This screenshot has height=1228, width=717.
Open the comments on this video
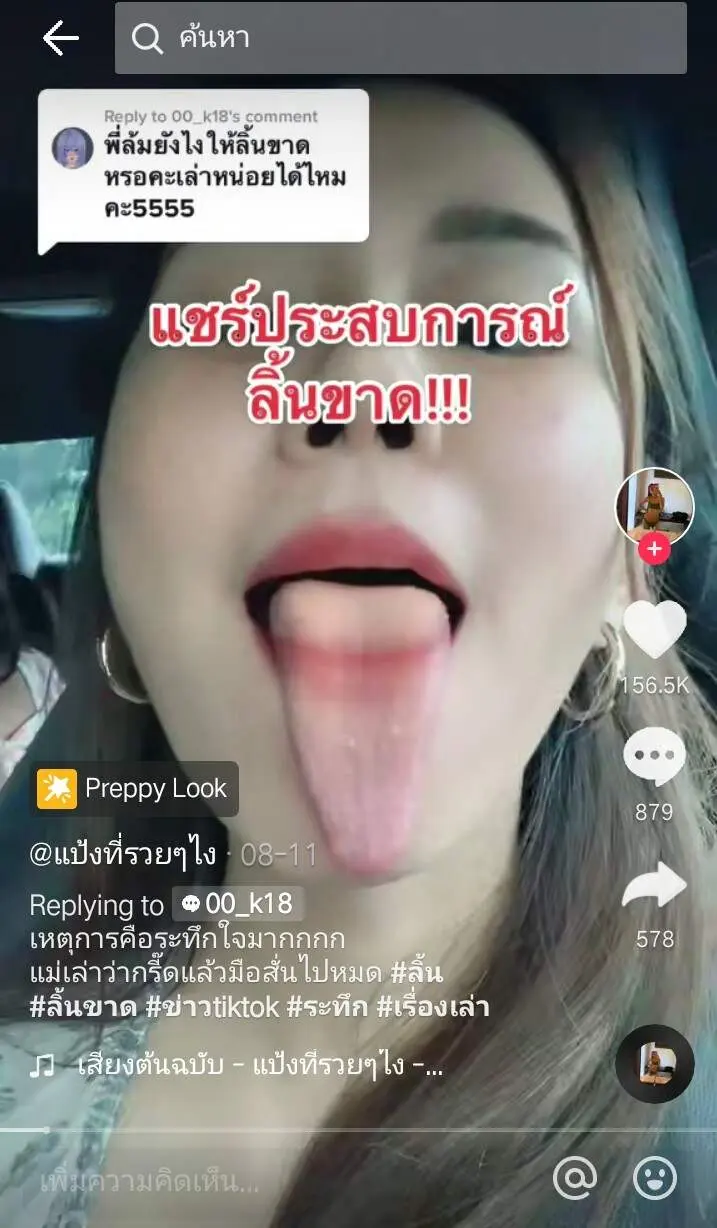point(654,758)
